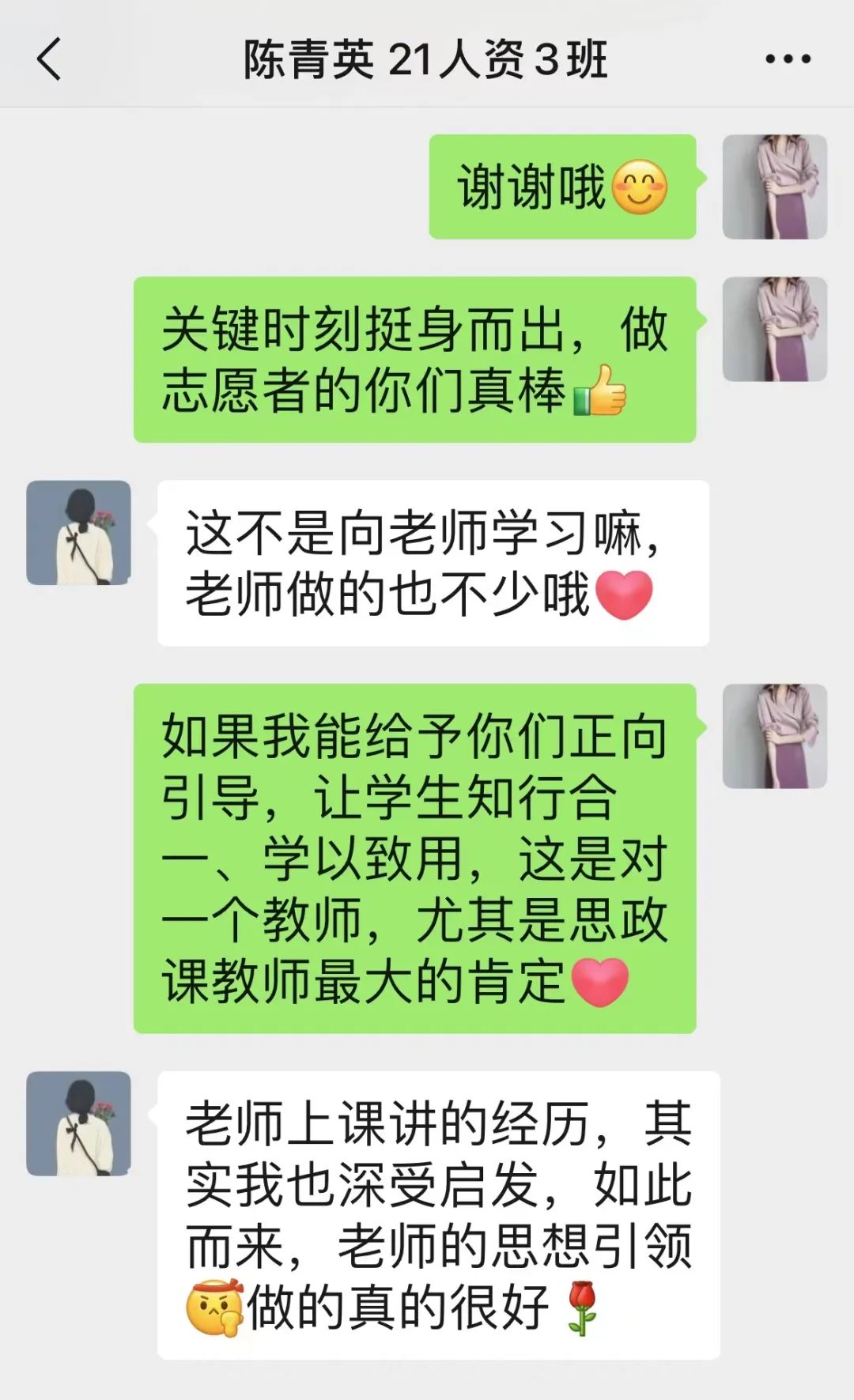Open avatar beside the 如果我能给予你们正向引导 message
This screenshot has width=854, height=1400.
(x=774, y=736)
